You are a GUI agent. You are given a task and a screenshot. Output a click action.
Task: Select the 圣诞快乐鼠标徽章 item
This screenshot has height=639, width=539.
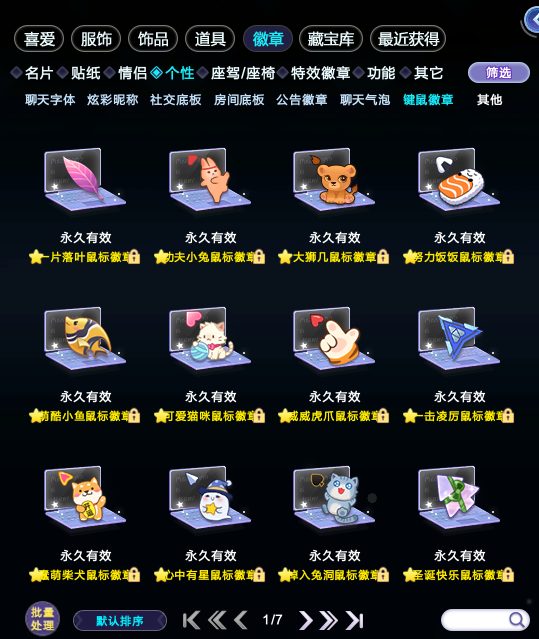point(458,522)
